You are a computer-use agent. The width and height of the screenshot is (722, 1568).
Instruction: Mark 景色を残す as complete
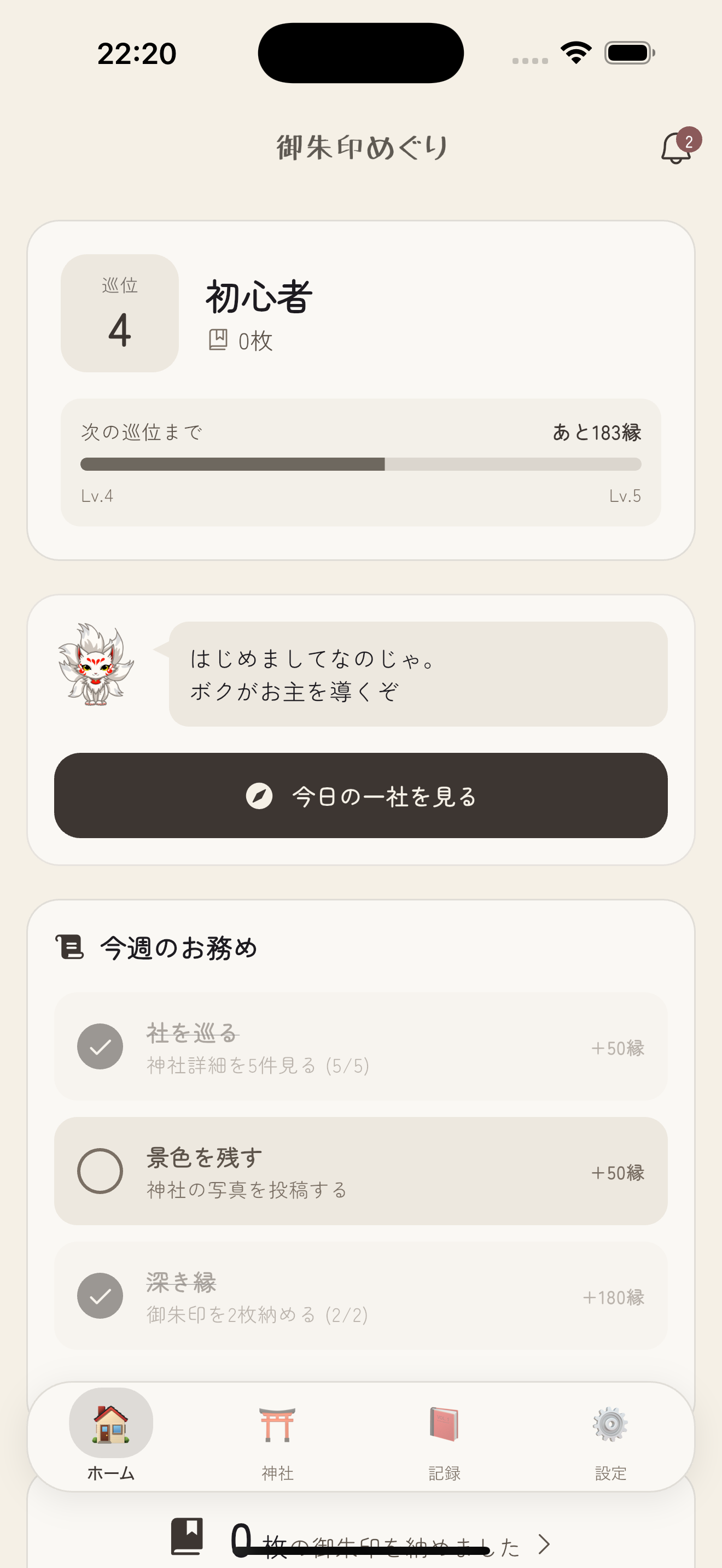point(101,1171)
